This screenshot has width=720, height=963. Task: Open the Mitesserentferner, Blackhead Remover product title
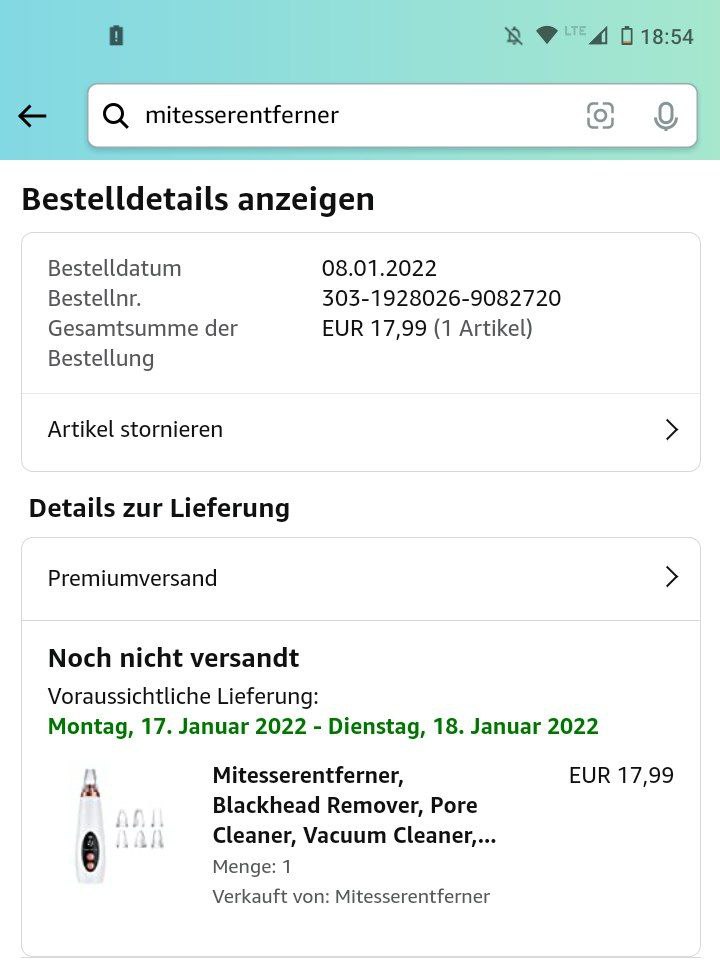pyautogui.click(x=355, y=805)
